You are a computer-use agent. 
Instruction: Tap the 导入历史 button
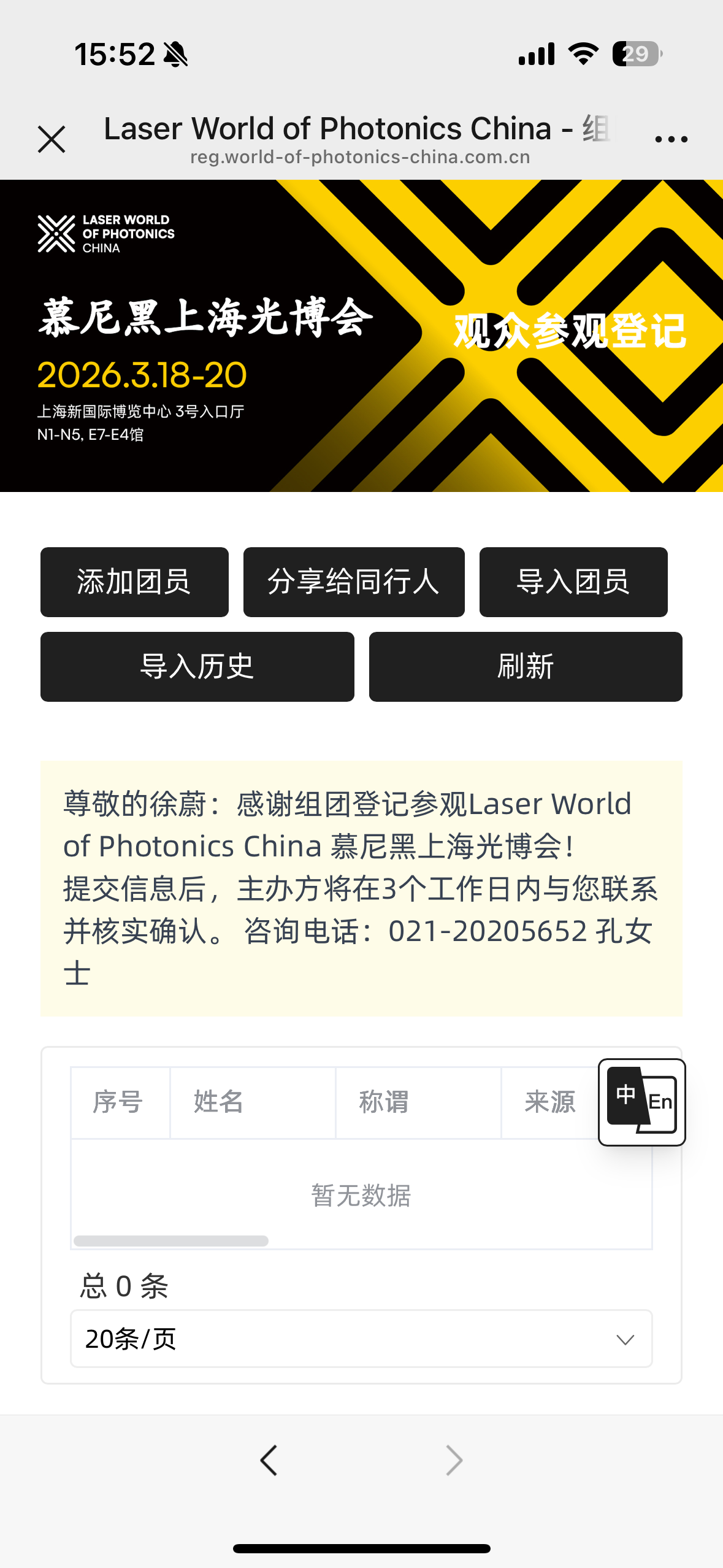click(197, 666)
